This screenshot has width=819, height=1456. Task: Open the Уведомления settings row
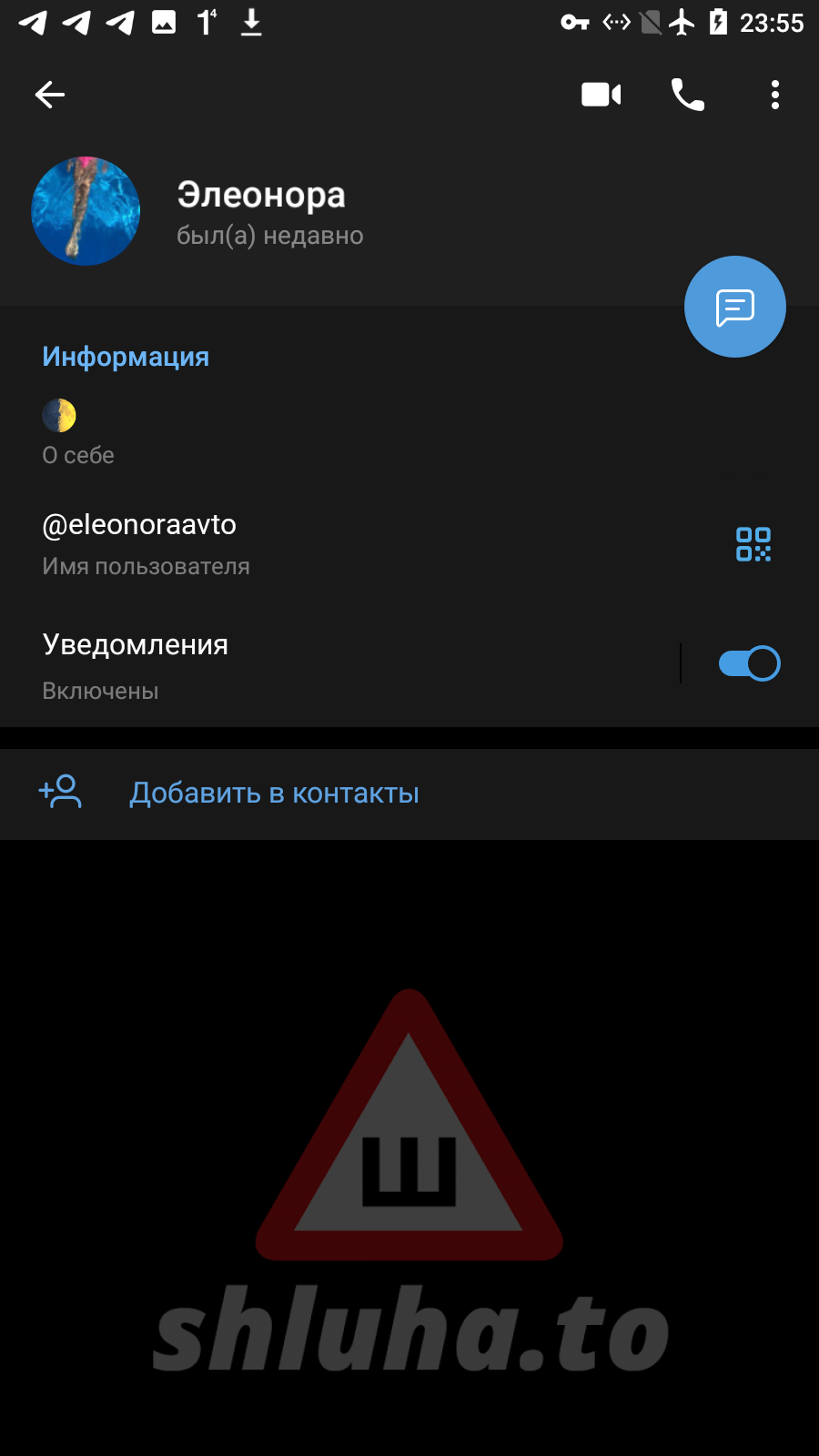point(273,664)
